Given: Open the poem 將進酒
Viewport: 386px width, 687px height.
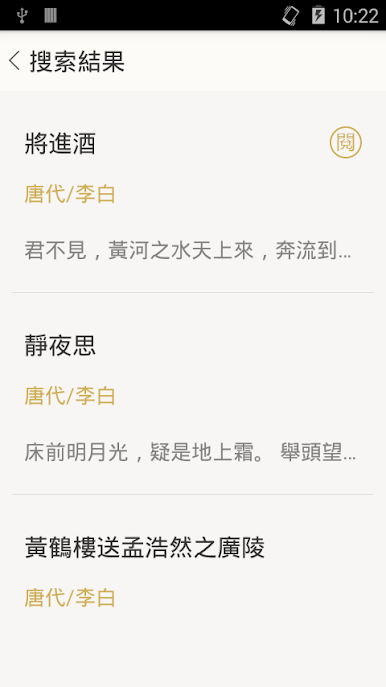Looking at the screenshot, I should click(193, 192).
